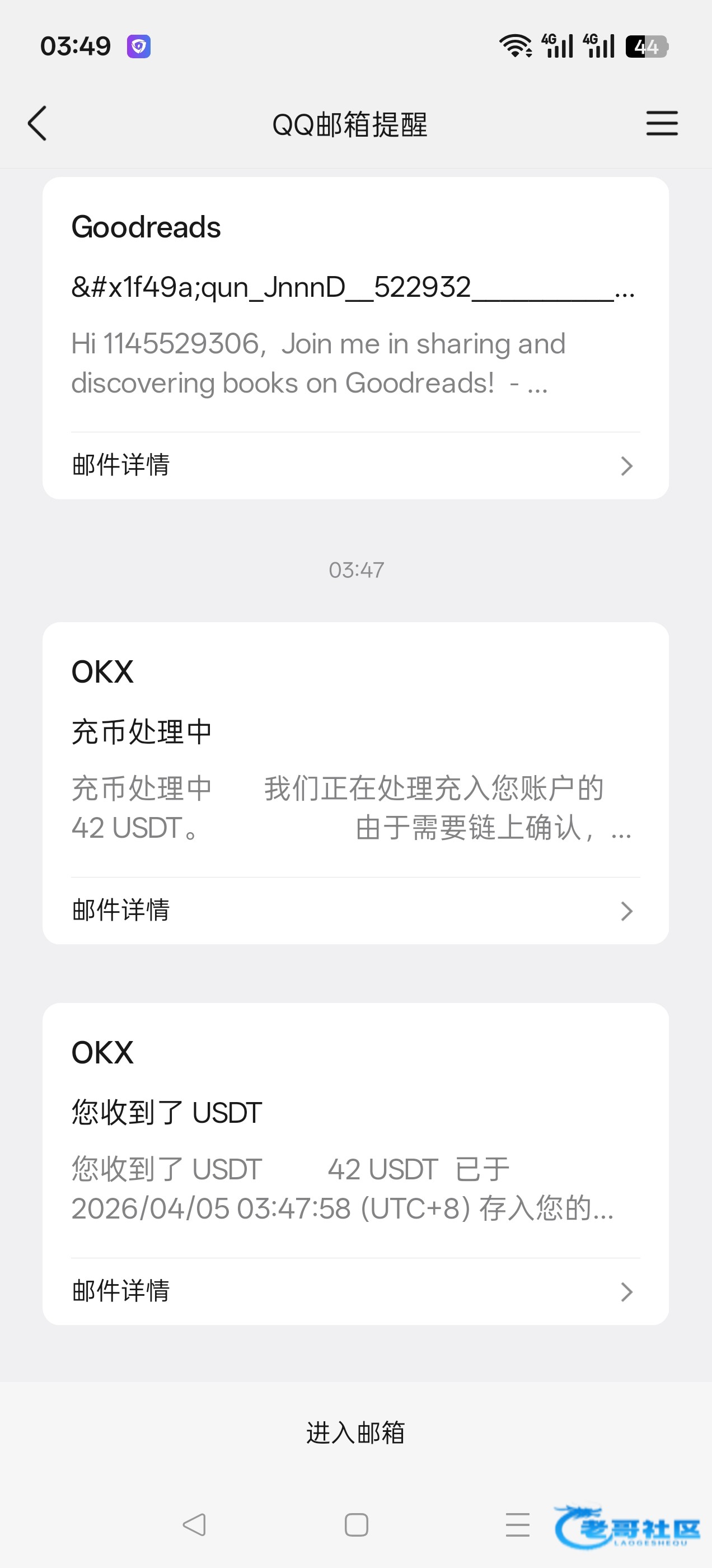Tap the system home button
The width and height of the screenshot is (712, 1568).
tap(356, 1525)
